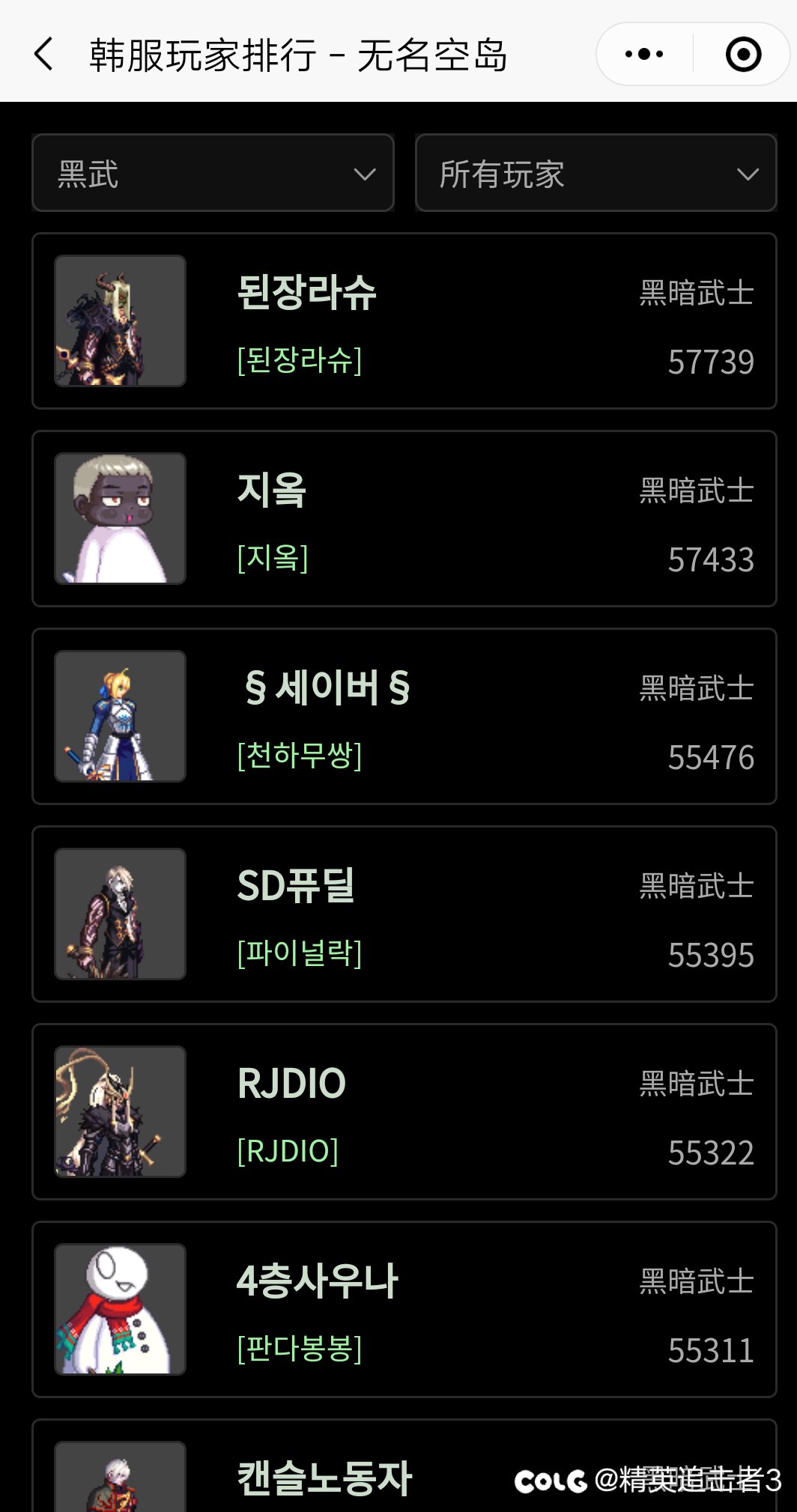Open player 지옥 ranking card
The height and width of the screenshot is (1512, 797).
click(x=404, y=519)
